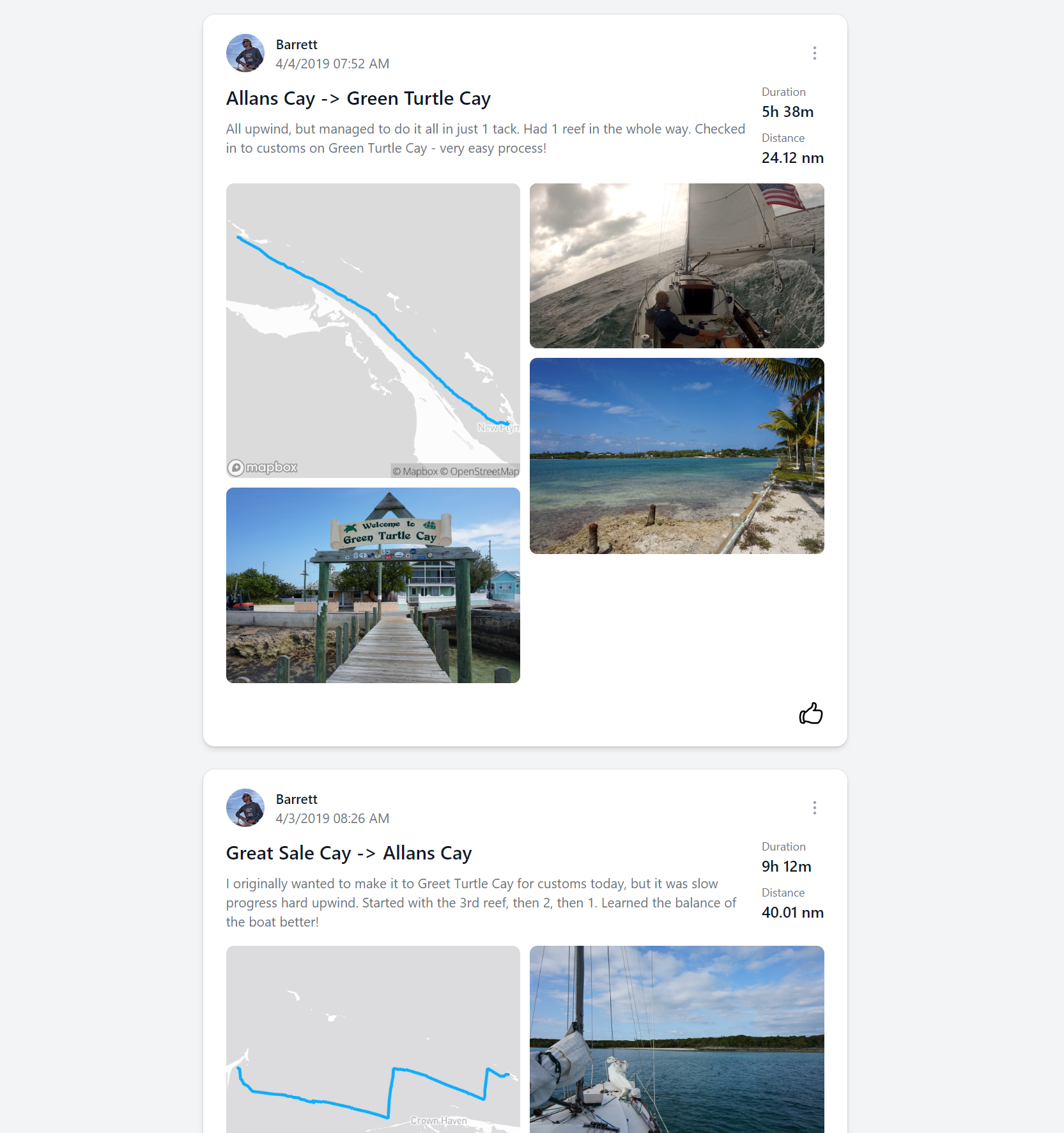Open the OpenStreetMap attribution link

(x=484, y=472)
